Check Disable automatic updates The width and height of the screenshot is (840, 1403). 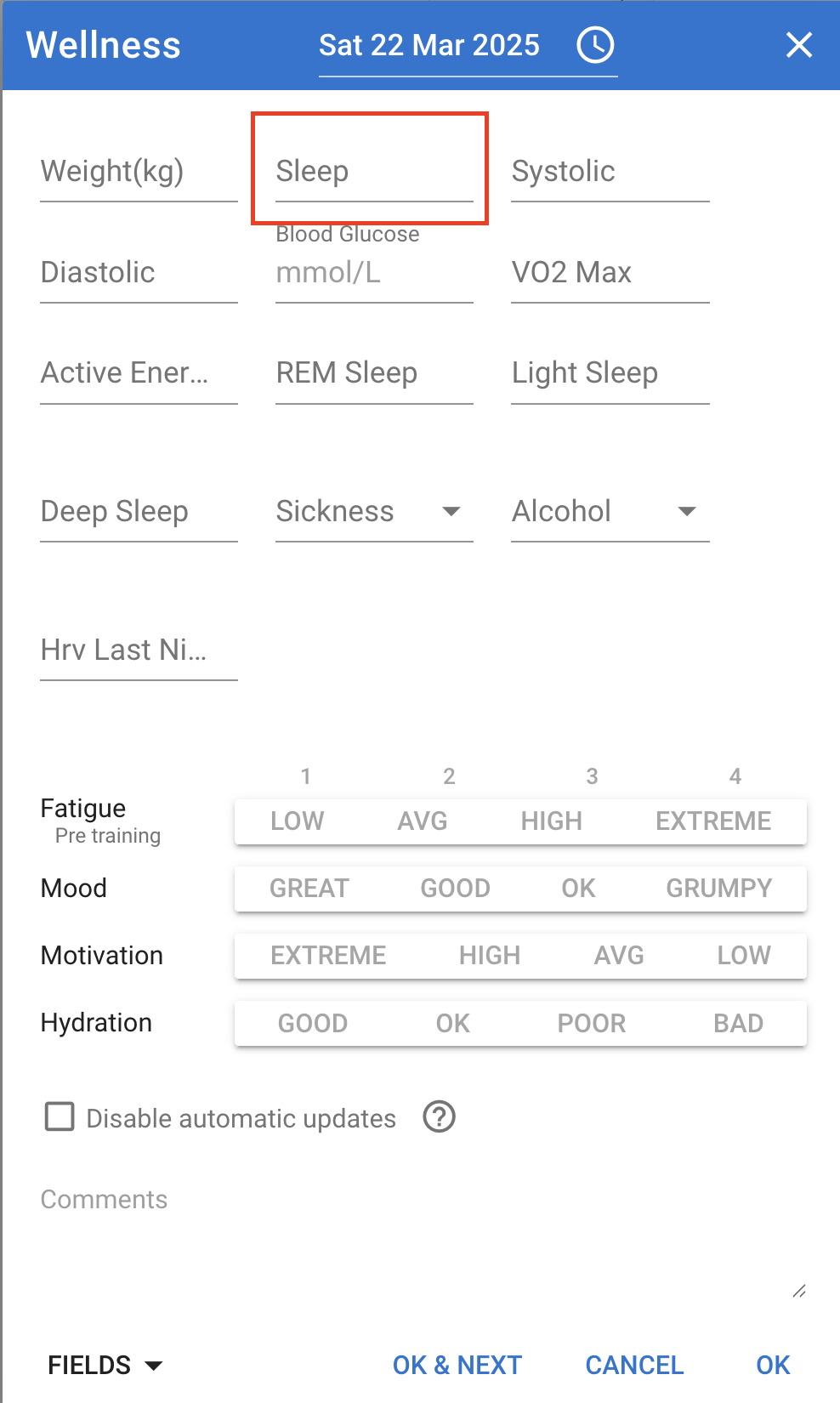(x=60, y=1117)
